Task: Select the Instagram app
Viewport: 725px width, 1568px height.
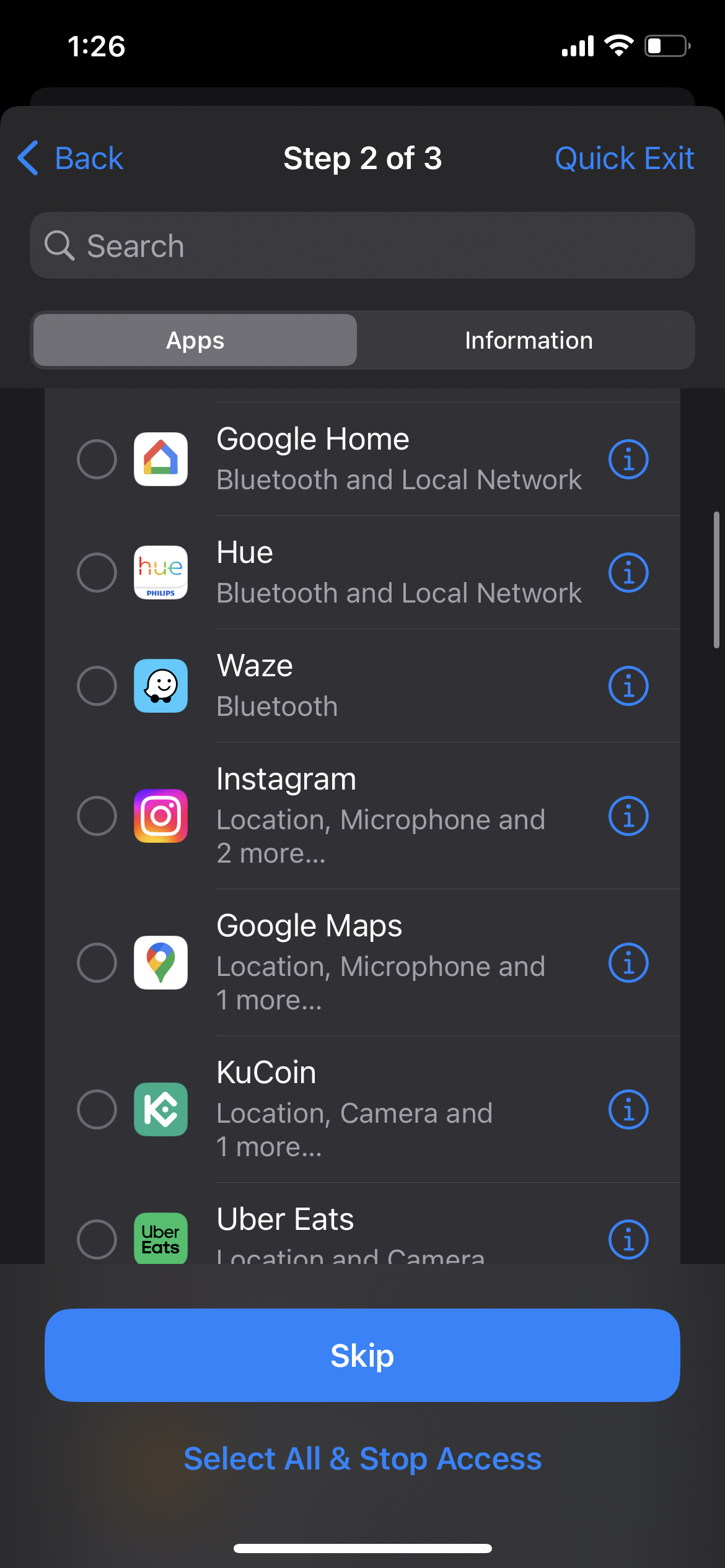Action: [x=97, y=816]
